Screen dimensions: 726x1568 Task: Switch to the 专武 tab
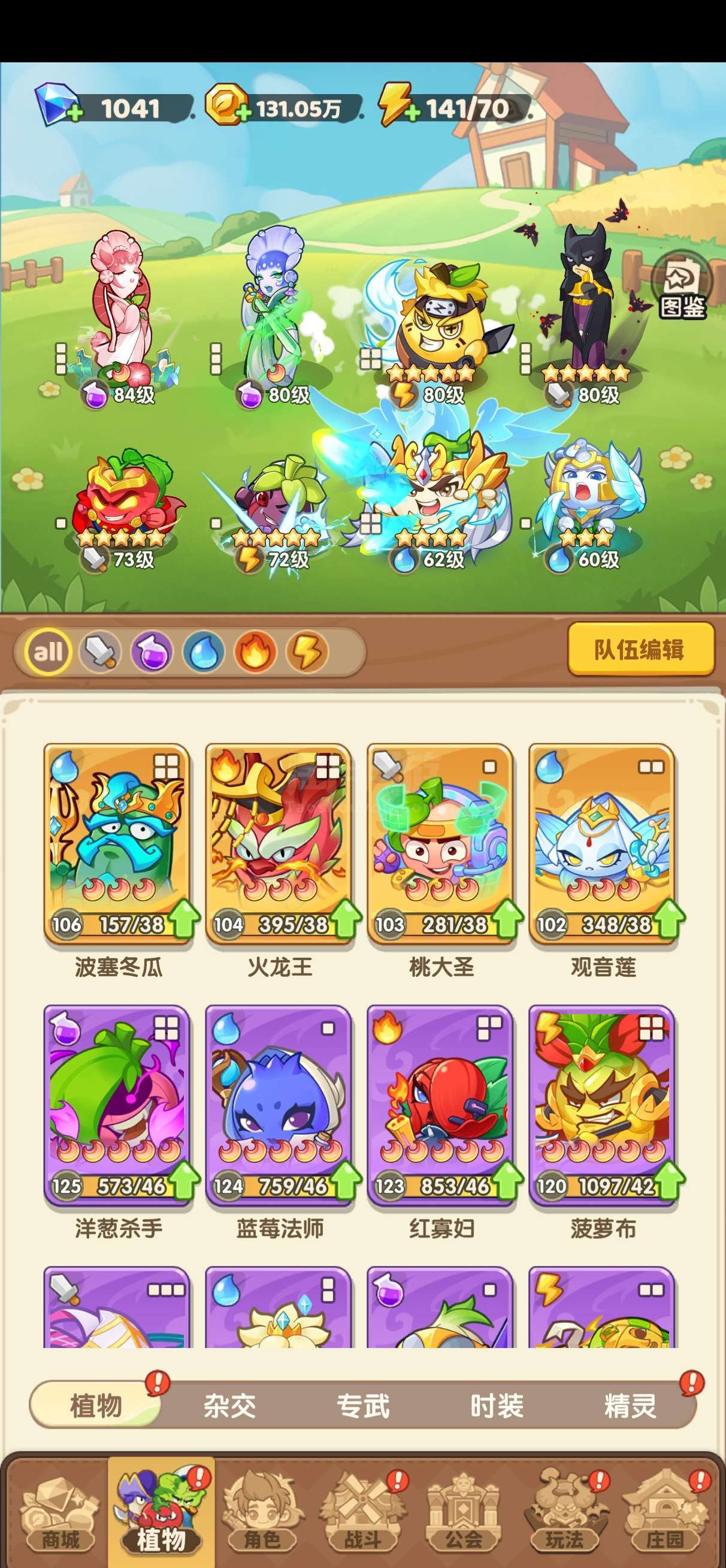364,1406
